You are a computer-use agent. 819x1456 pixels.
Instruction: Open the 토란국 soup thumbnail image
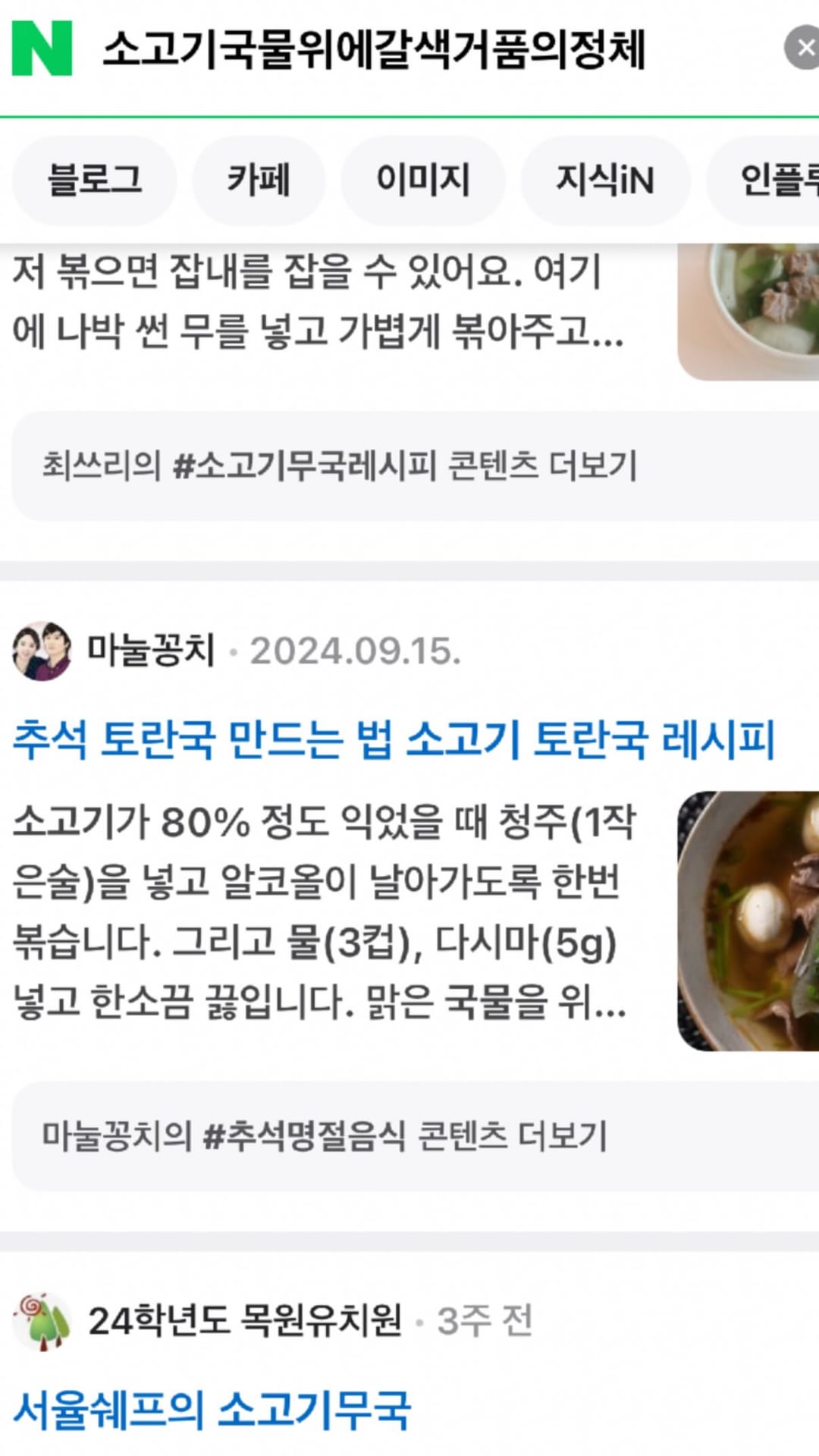pyautogui.click(x=748, y=921)
